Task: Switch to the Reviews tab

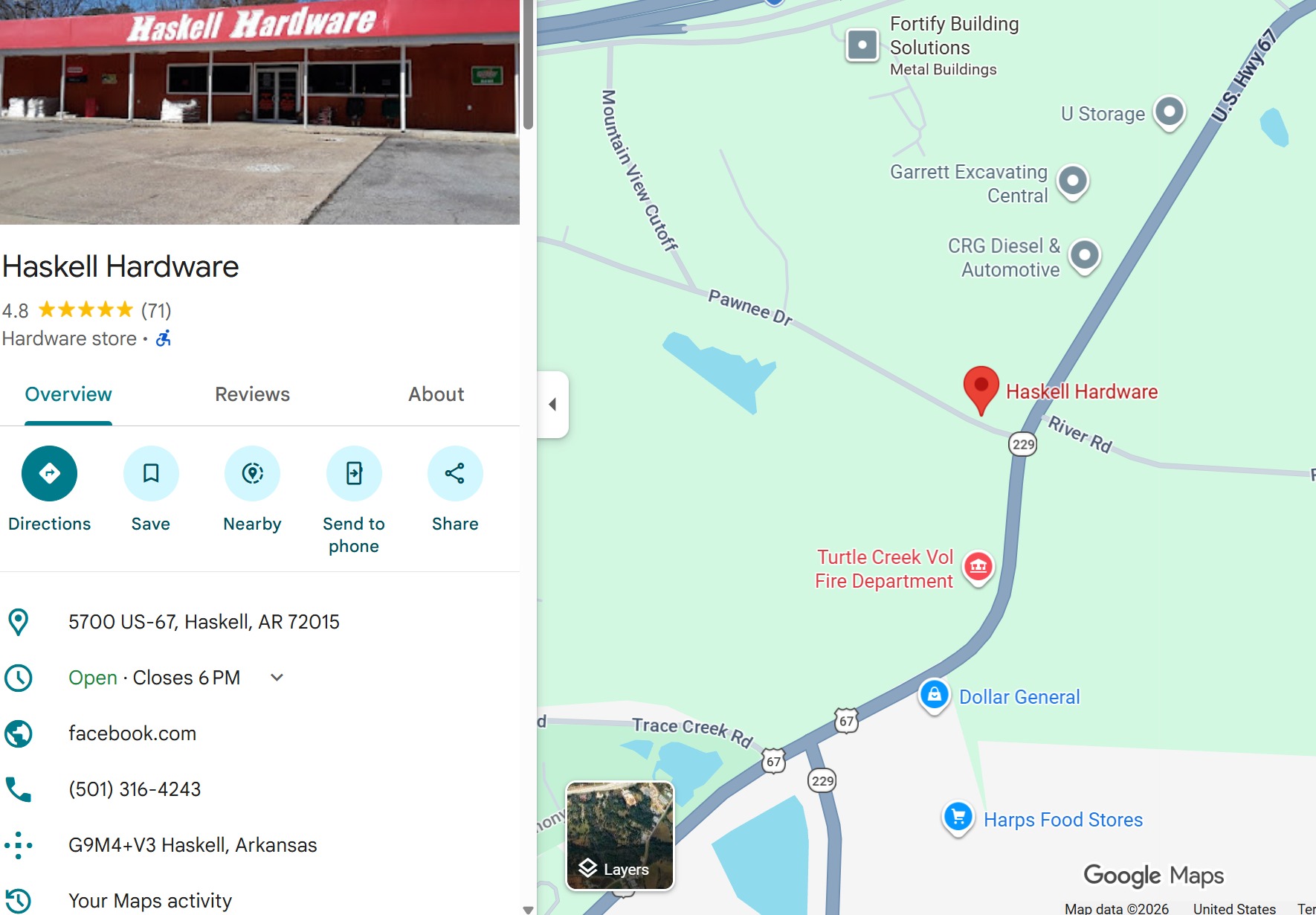Action: click(x=252, y=394)
